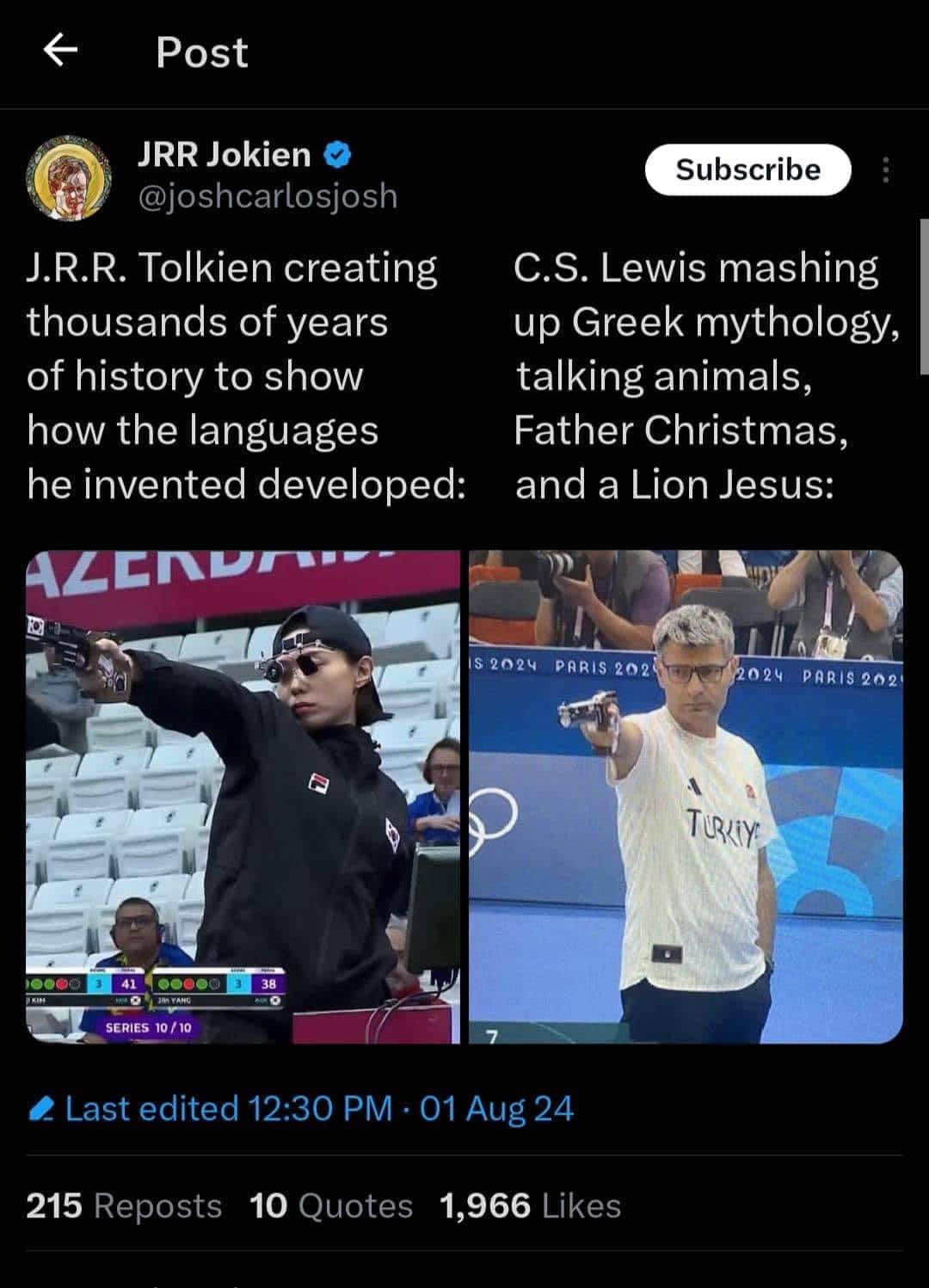The height and width of the screenshot is (1288, 929).
Task: View the 10 Quotes list
Action: [x=331, y=1205]
